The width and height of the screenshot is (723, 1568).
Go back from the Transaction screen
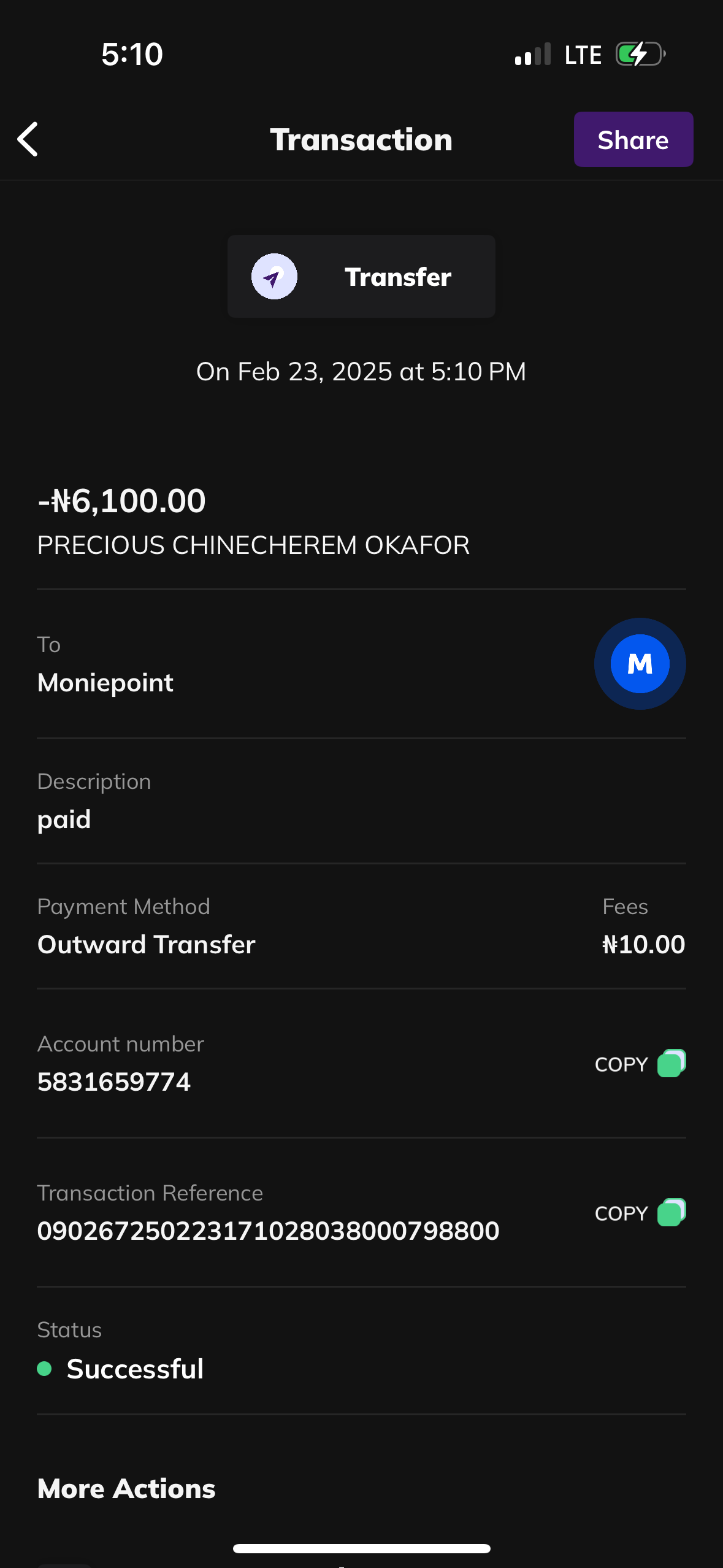tap(28, 139)
